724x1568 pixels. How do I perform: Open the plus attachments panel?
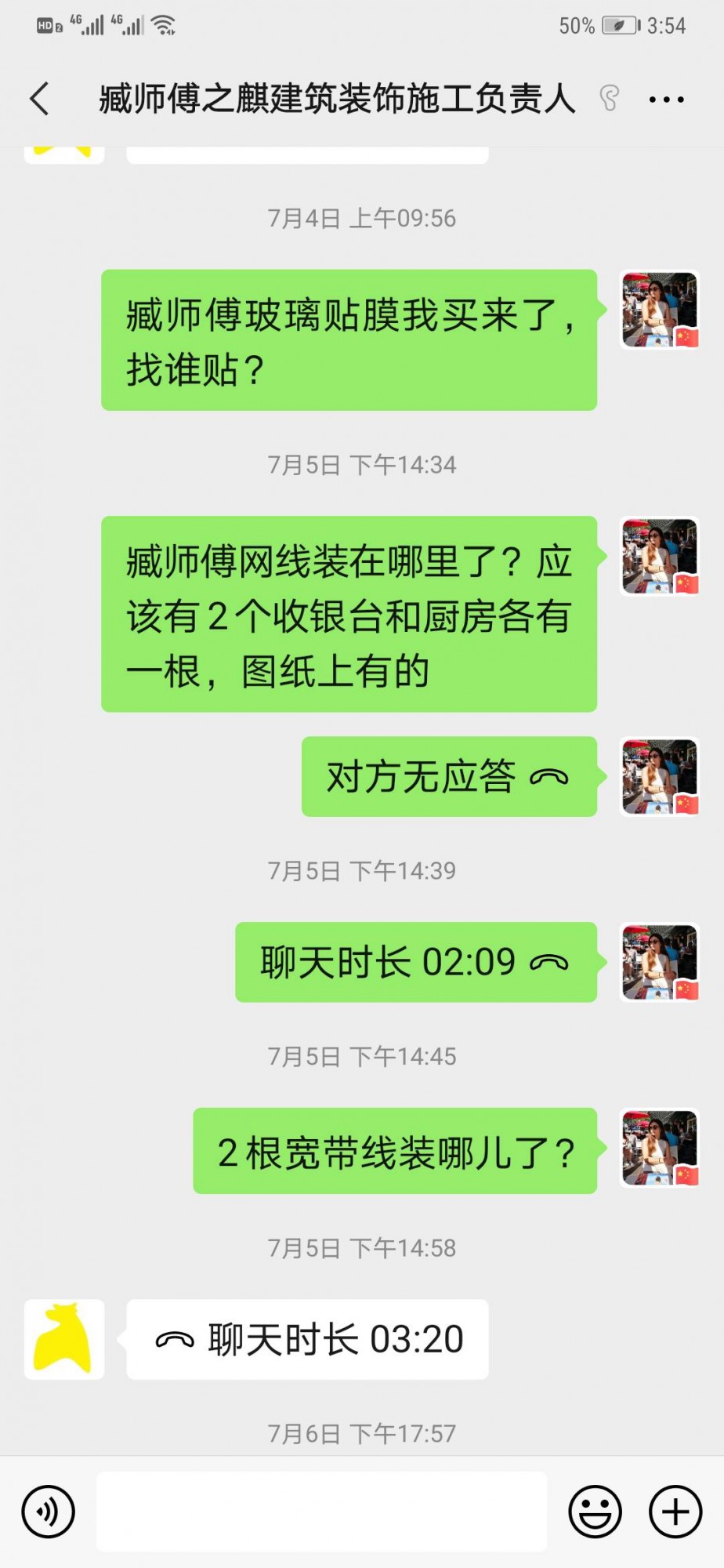click(x=675, y=1512)
